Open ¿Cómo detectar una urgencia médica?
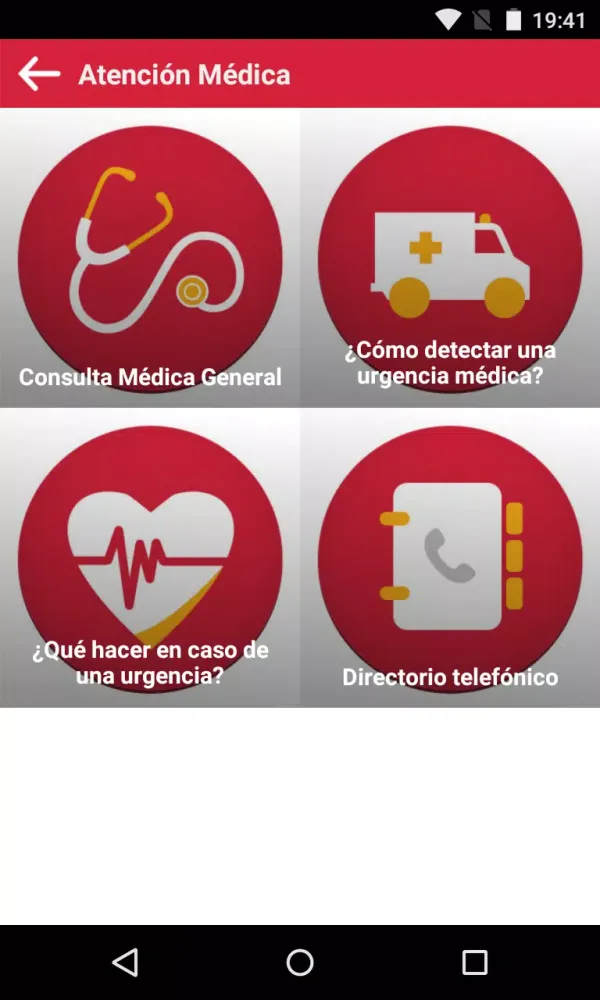Screen dimensions: 600x1000 click(450, 258)
